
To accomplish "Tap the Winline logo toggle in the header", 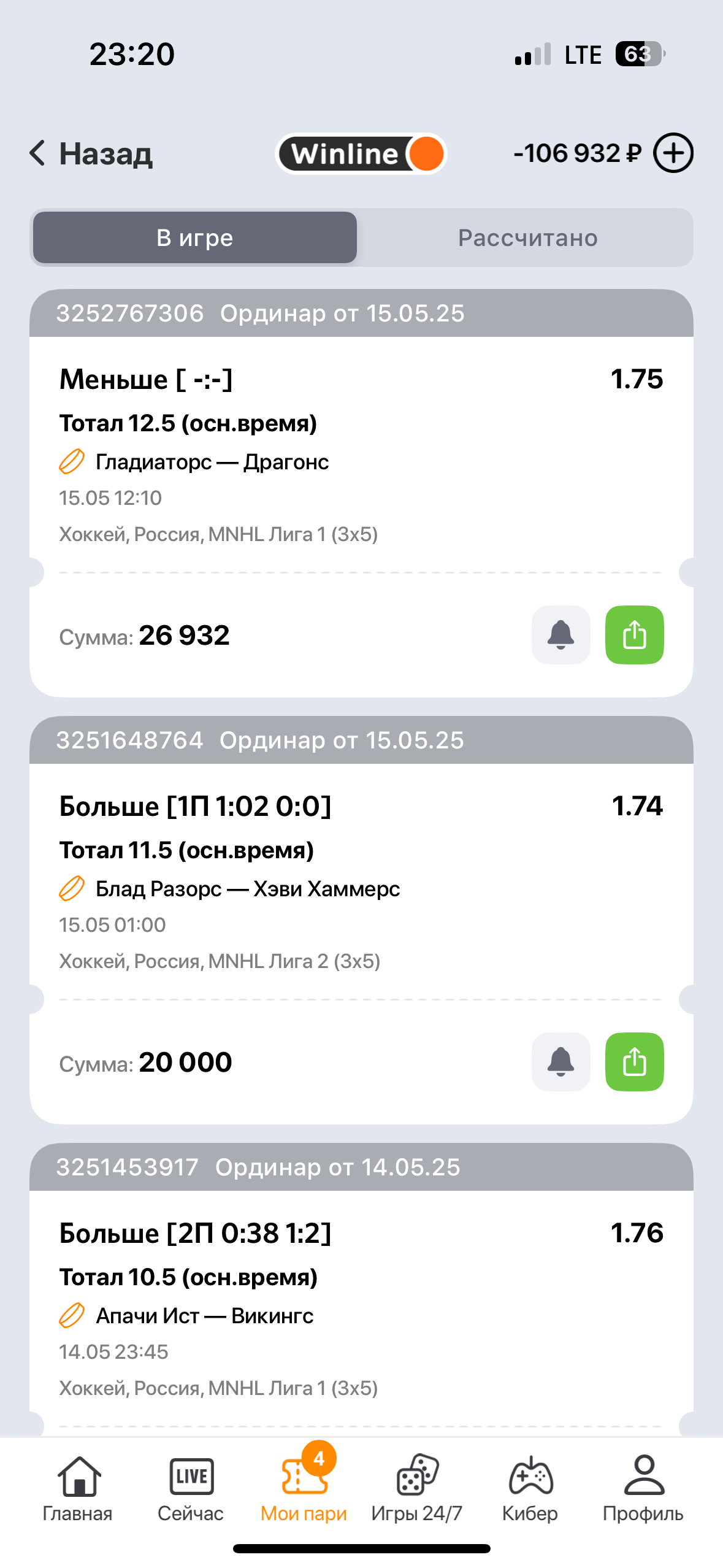I will coord(361,153).
